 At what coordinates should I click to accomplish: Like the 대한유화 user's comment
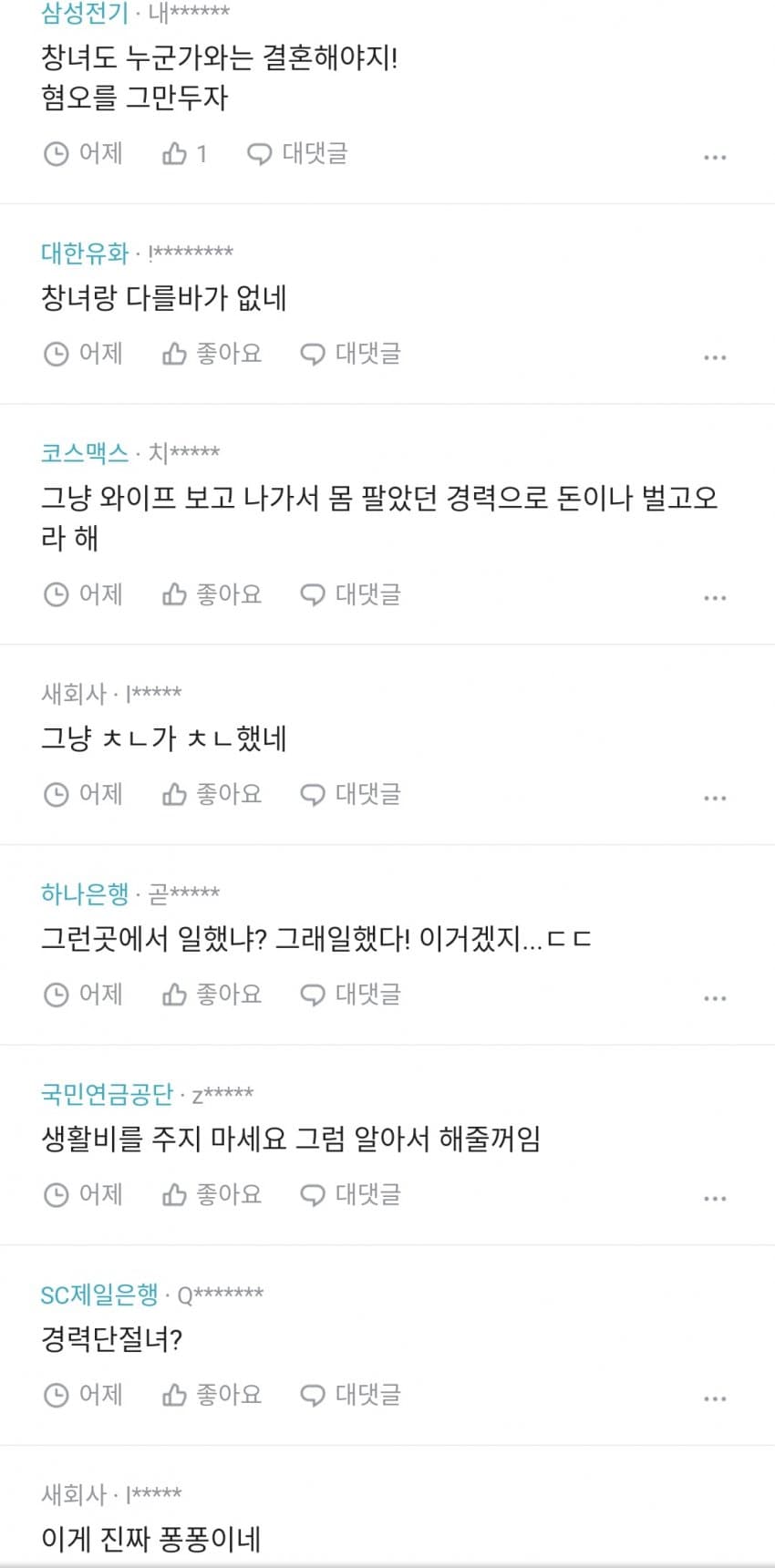[212, 354]
